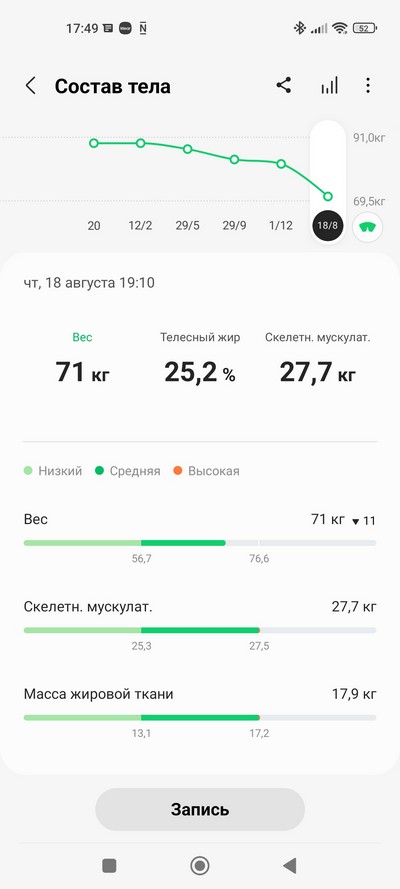400x889 pixels.
Task: Select the 29/9 data point on chart
Action: pyautogui.click(x=234, y=159)
